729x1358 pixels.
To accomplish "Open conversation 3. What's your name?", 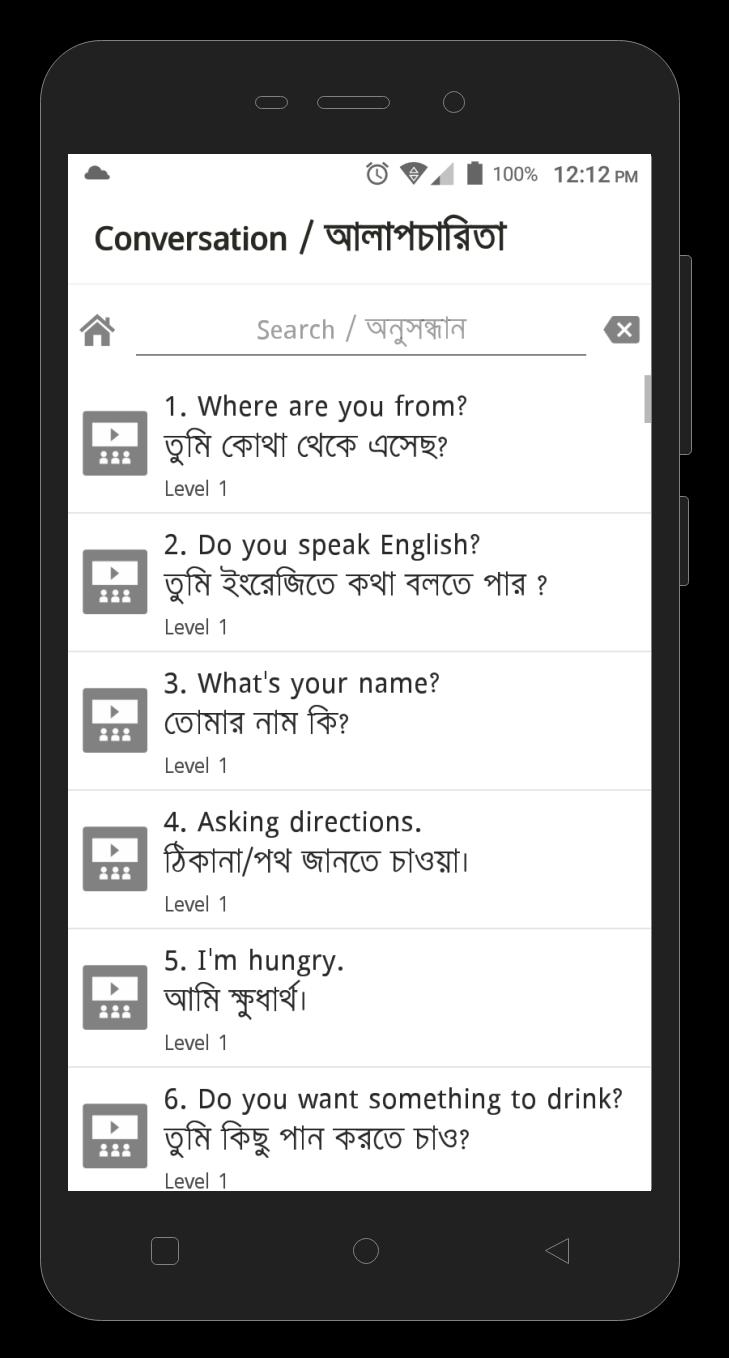I will tap(360, 721).
